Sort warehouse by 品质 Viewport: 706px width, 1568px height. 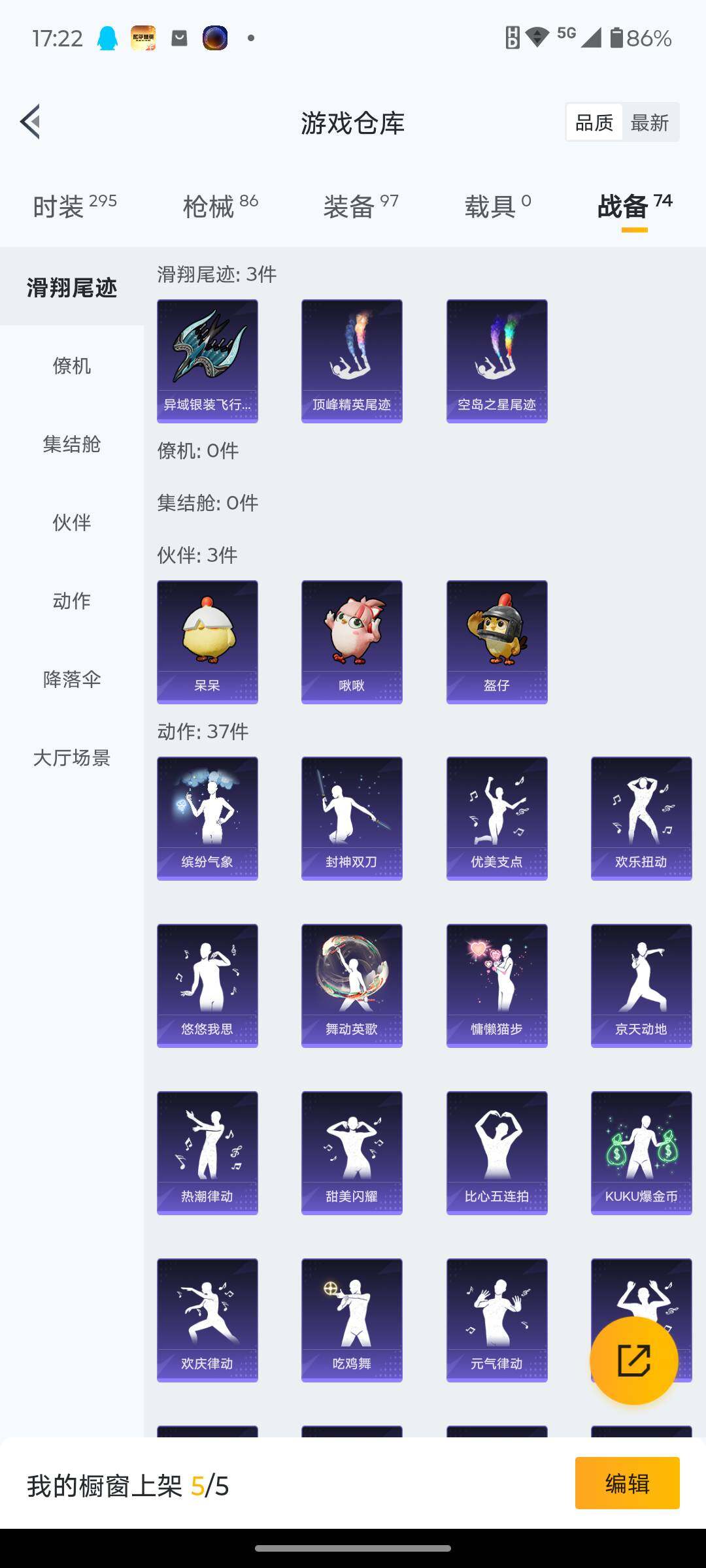click(x=594, y=122)
